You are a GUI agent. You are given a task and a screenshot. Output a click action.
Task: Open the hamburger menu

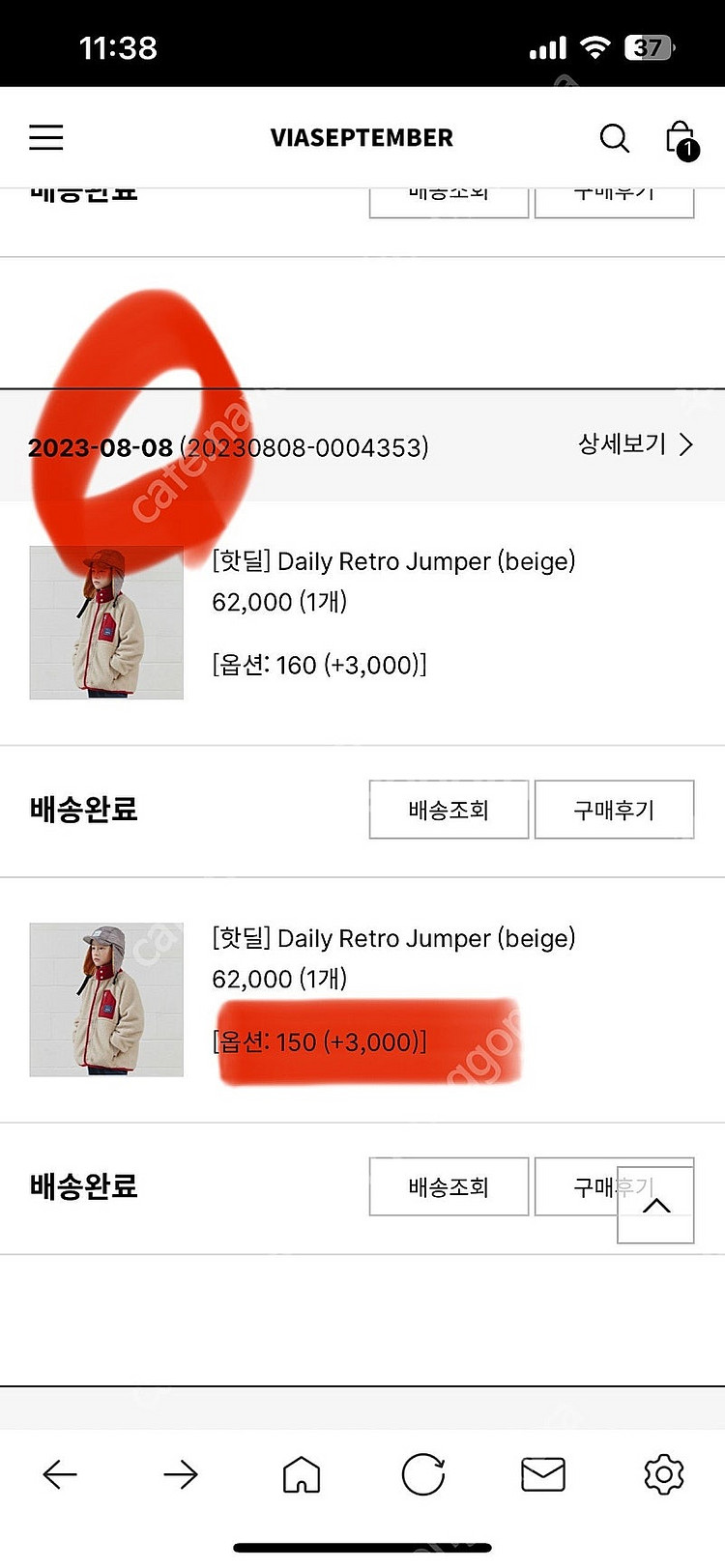click(45, 137)
